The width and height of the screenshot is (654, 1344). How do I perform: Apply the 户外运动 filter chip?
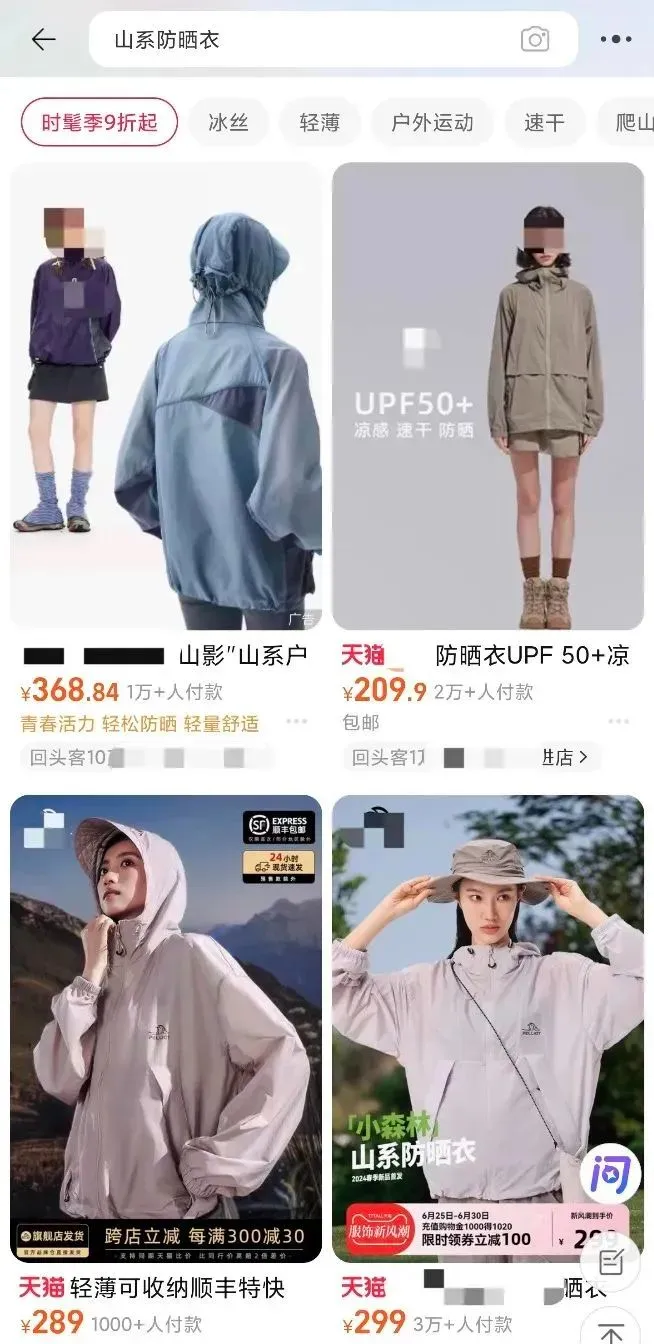pos(432,123)
